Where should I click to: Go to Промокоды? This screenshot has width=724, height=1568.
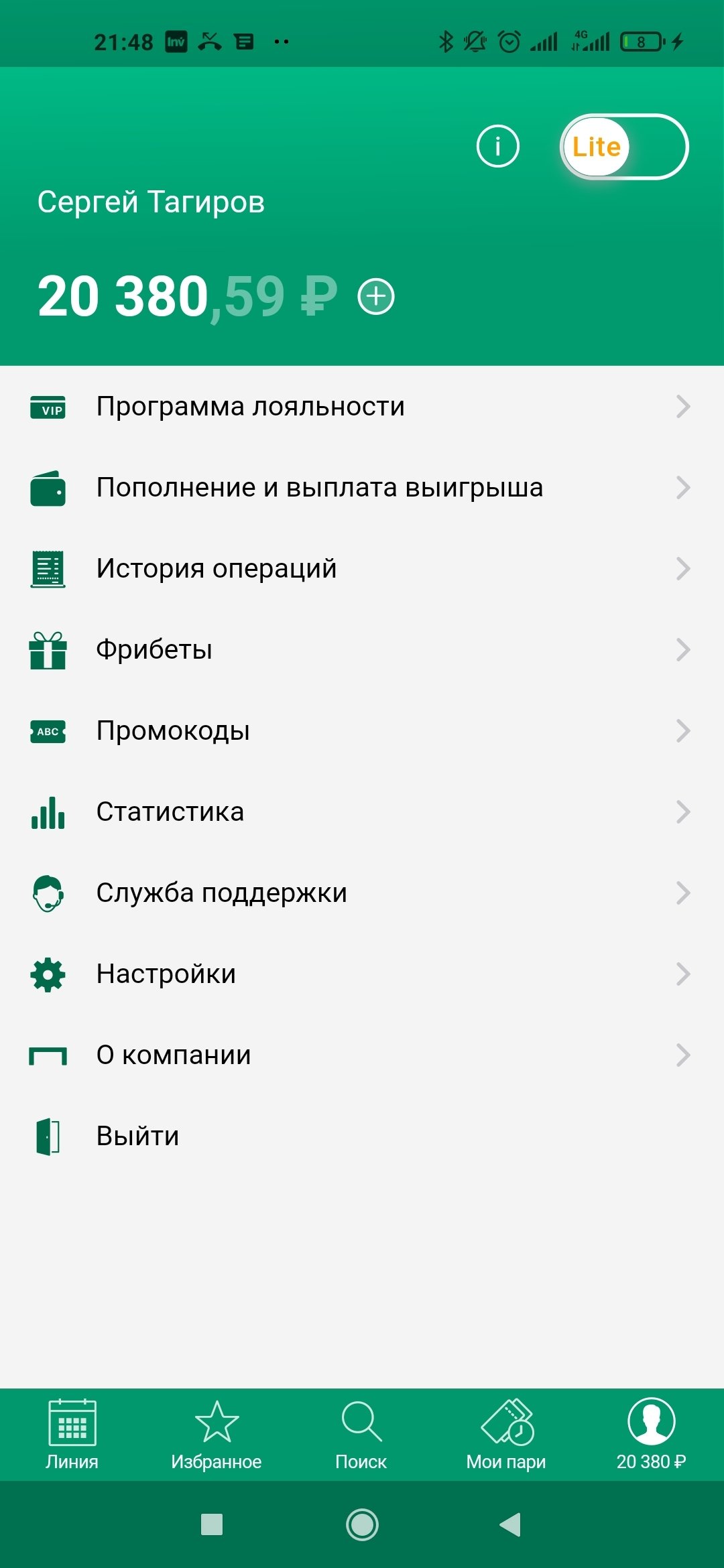click(x=362, y=731)
